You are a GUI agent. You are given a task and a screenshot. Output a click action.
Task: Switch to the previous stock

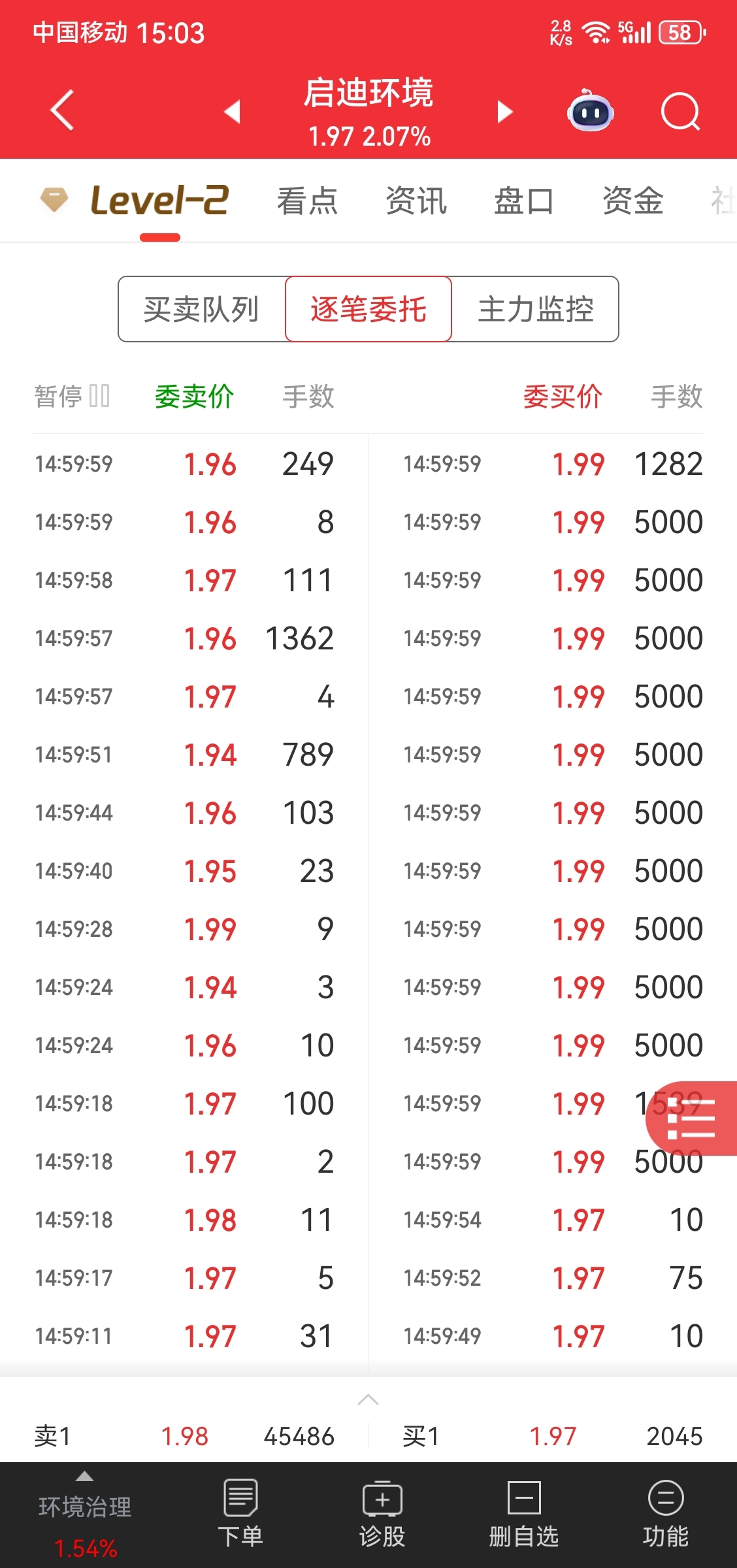click(233, 112)
